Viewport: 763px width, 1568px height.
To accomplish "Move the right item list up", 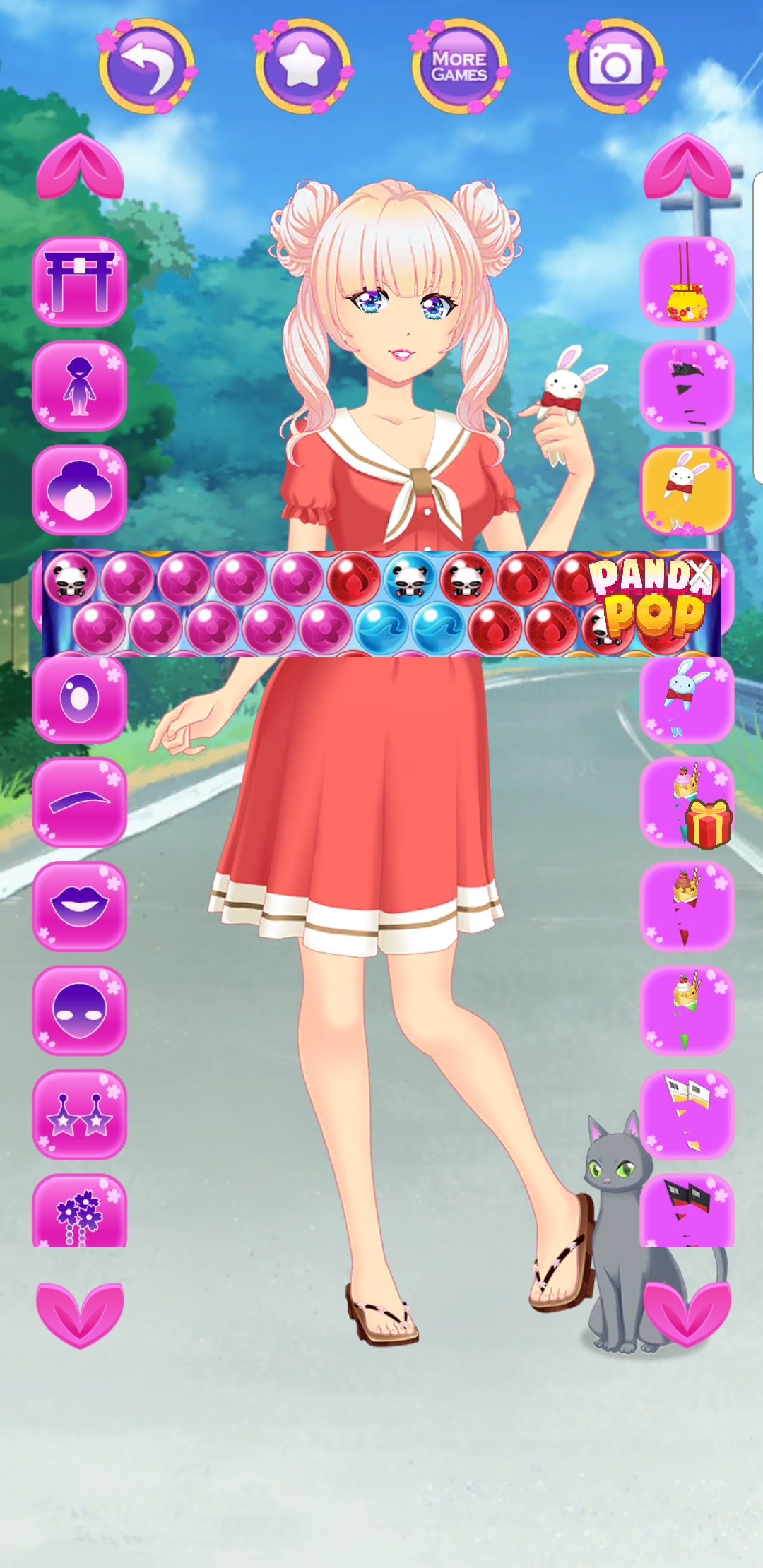I will pyautogui.click(x=687, y=167).
